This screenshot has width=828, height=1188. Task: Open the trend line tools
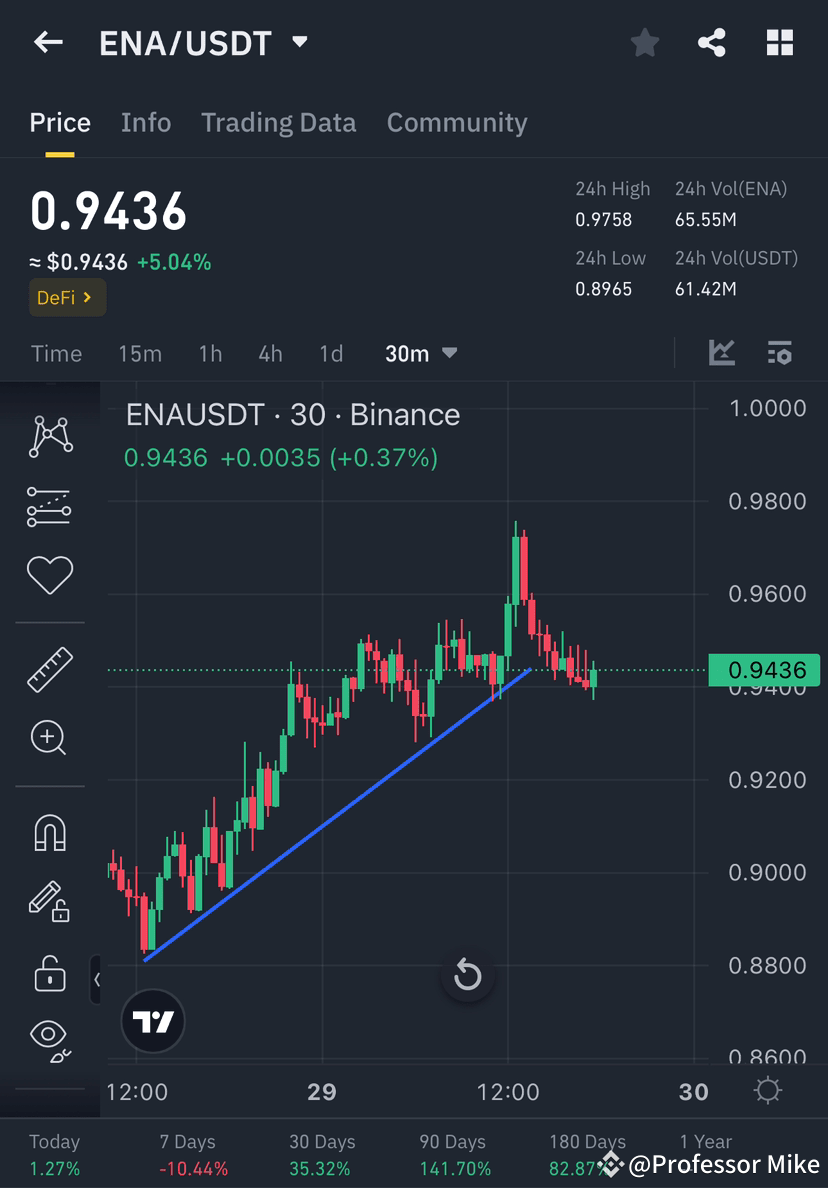click(x=50, y=507)
